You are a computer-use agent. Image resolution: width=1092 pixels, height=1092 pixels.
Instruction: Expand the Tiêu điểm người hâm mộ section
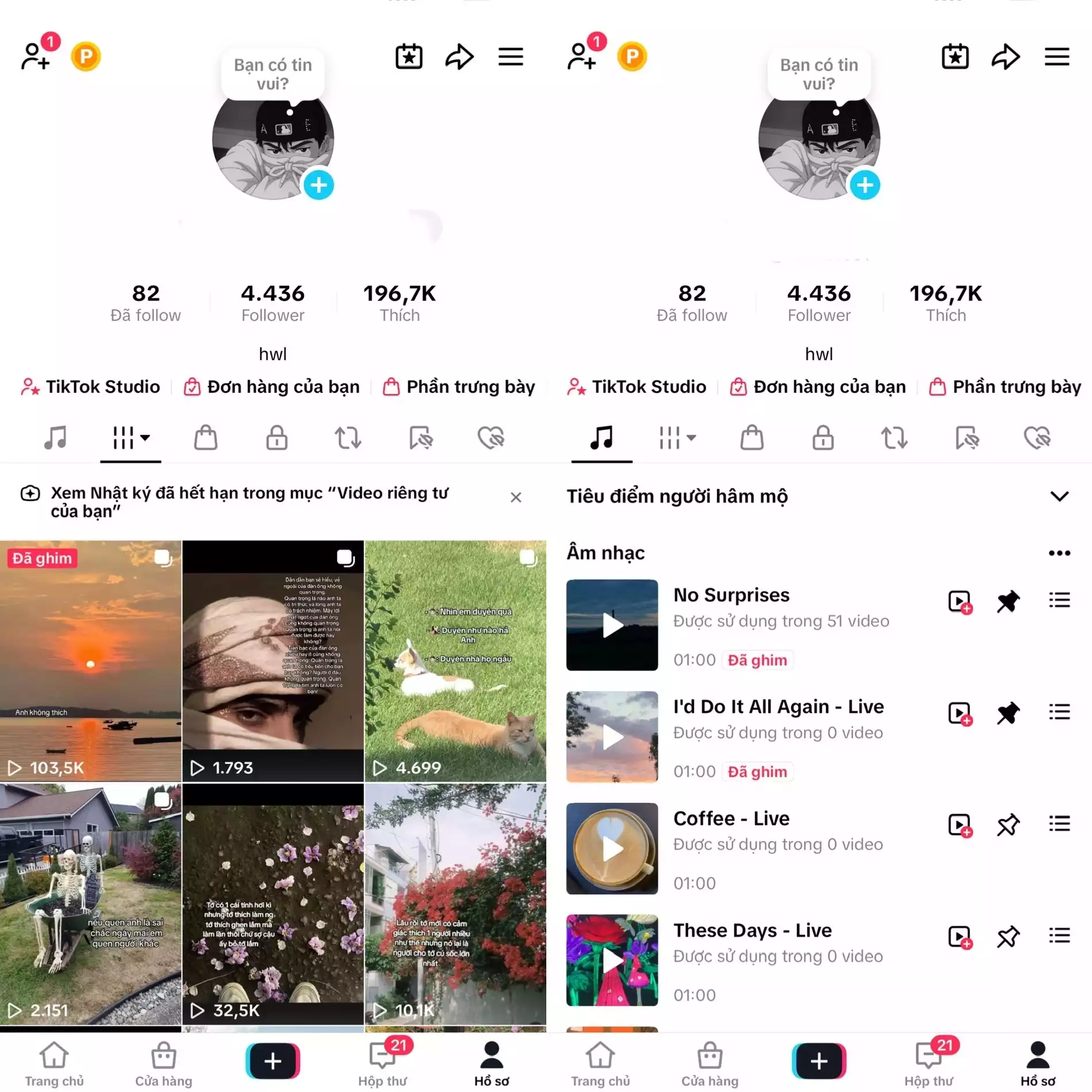point(1059,496)
